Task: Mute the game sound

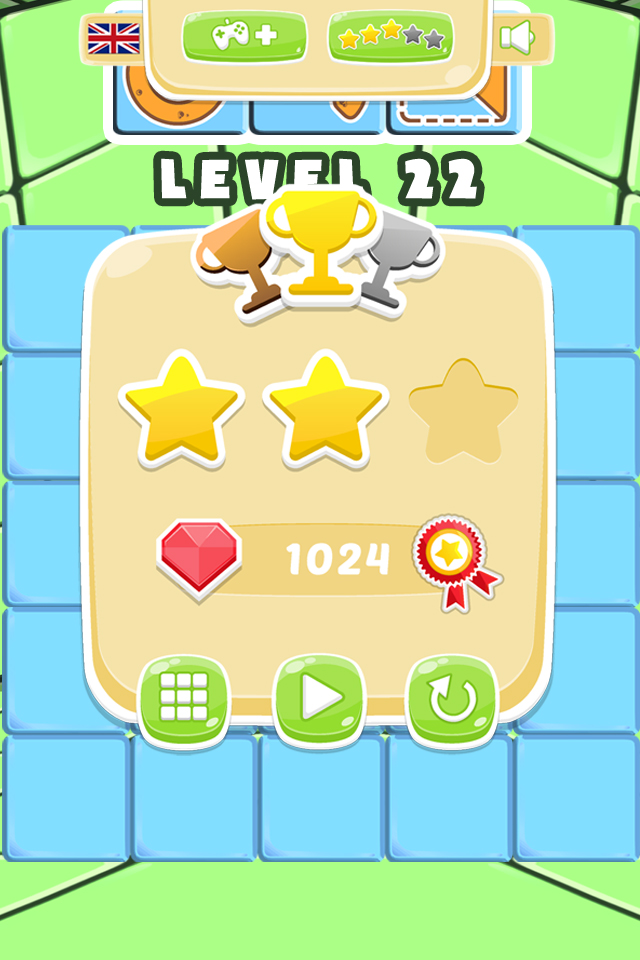Action: point(516,38)
